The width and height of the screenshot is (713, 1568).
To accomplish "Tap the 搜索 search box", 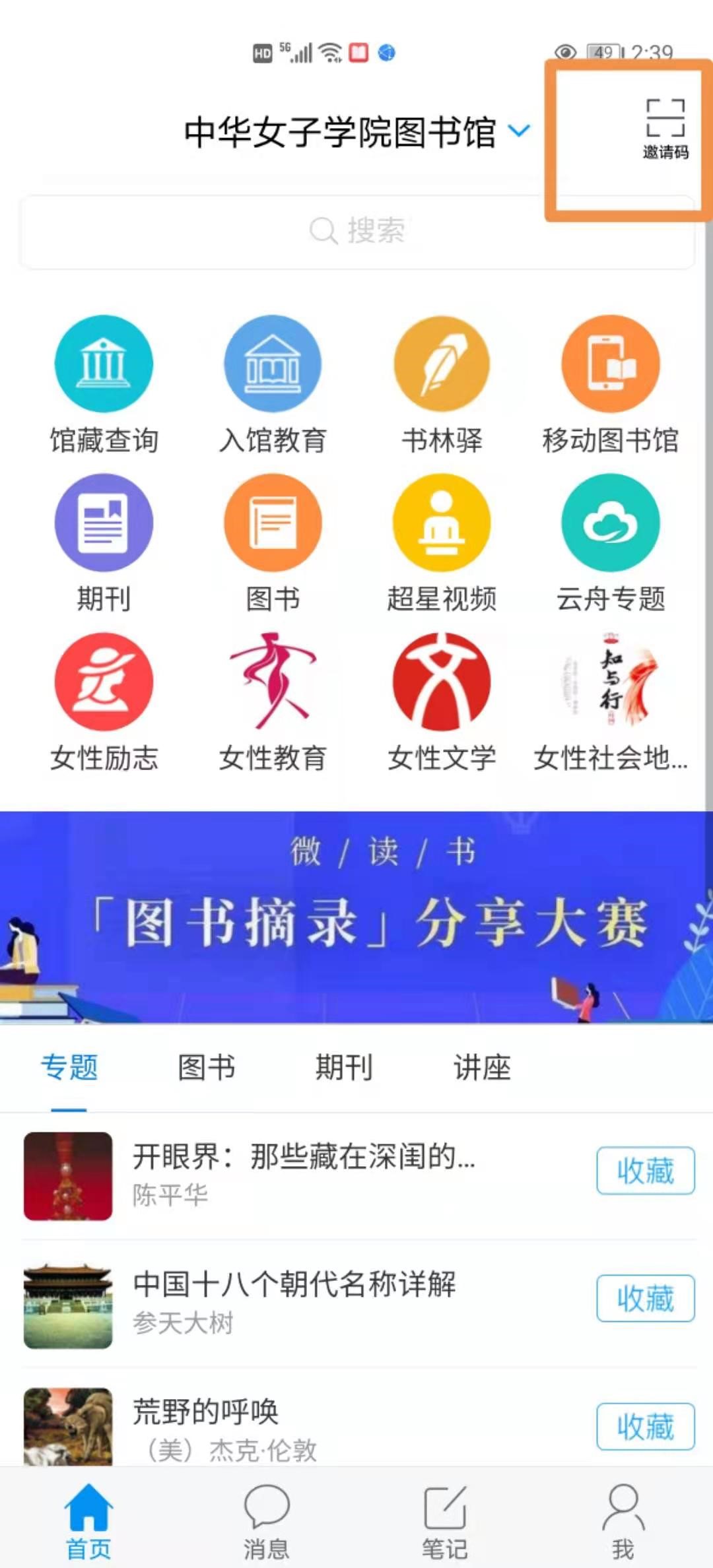I will [x=356, y=231].
